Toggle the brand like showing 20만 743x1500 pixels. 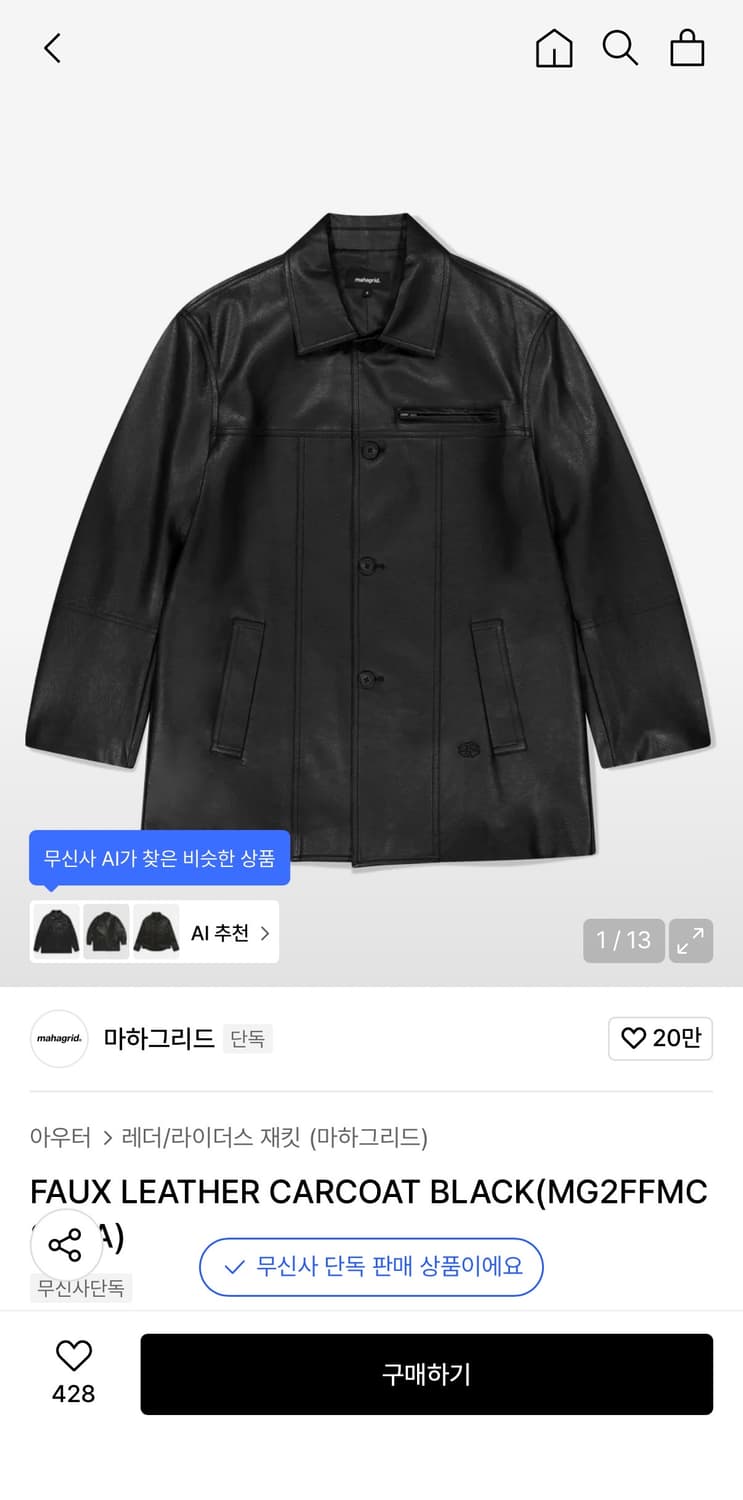pyautogui.click(x=660, y=1039)
